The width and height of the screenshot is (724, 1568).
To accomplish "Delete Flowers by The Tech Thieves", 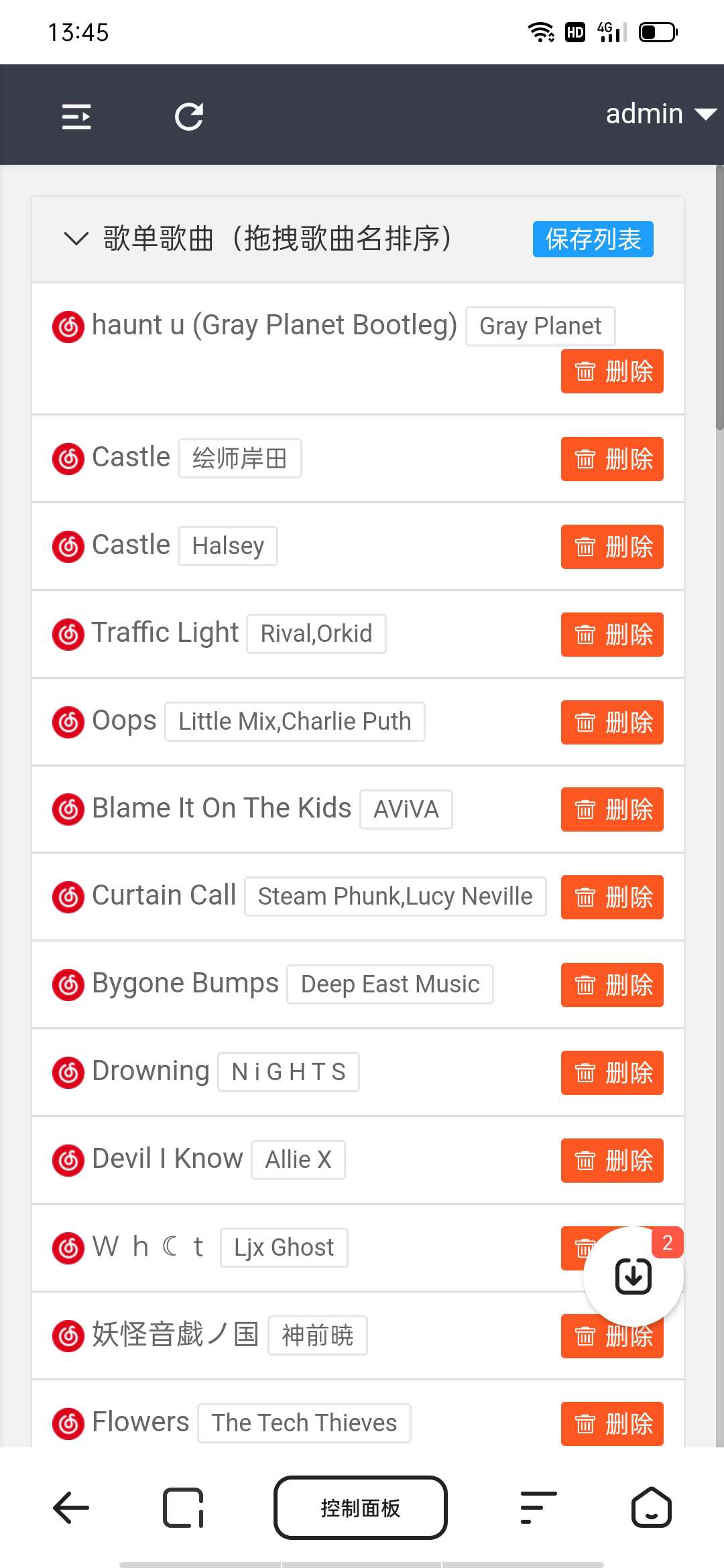I will (x=612, y=1424).
